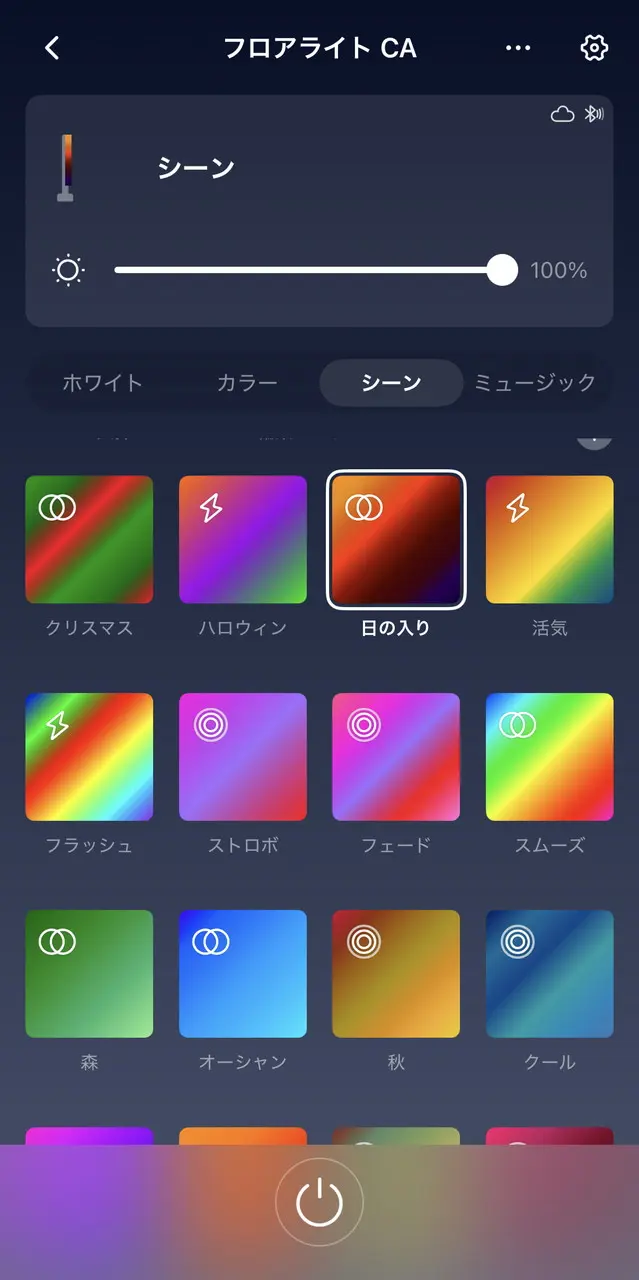Switch to the カラー tab
The width and height of the screenshot is (639, 1280).
coord(247,382)
